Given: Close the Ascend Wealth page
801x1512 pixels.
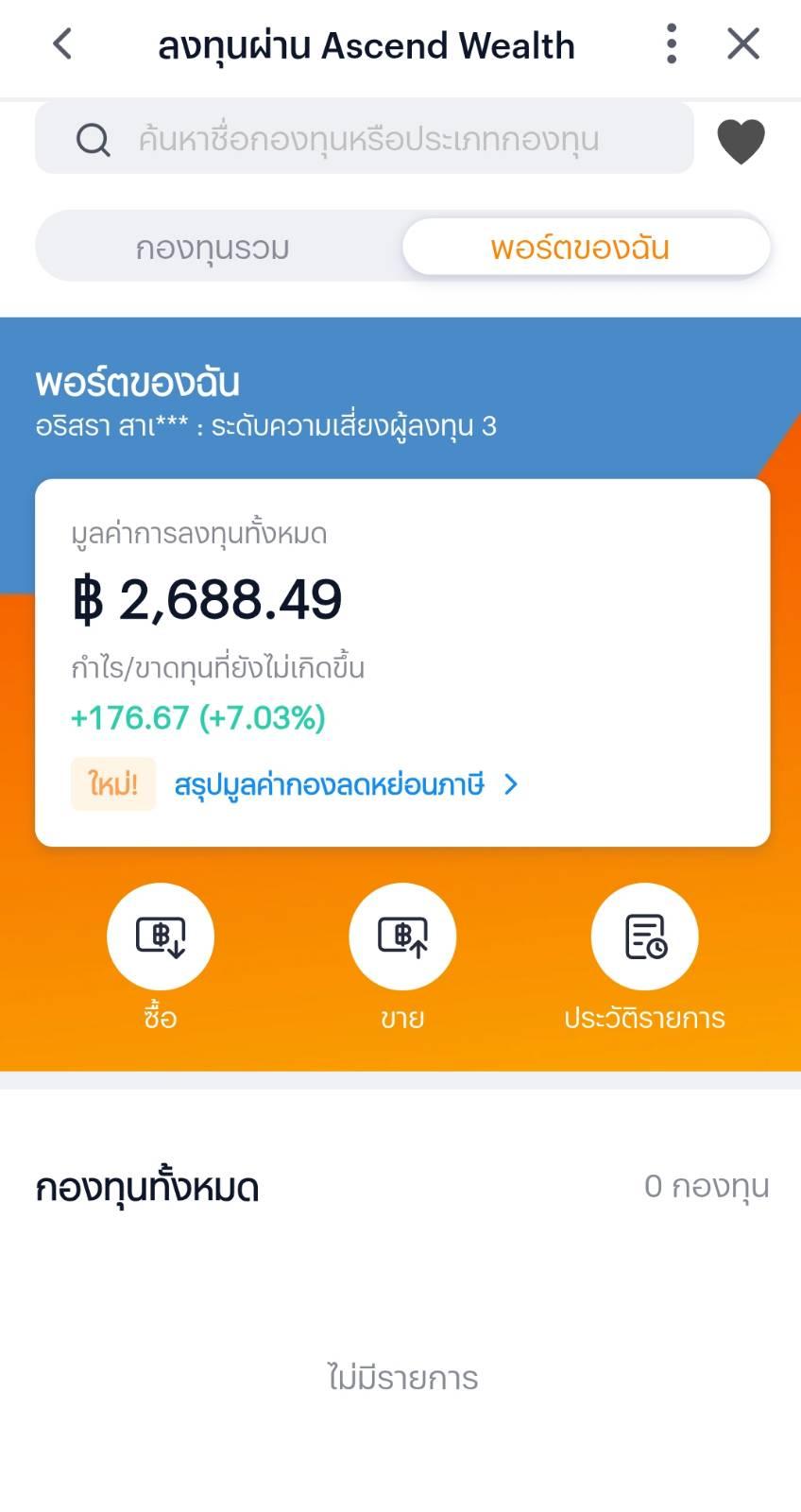Looking at the screenshot, I should pos(743,44).
